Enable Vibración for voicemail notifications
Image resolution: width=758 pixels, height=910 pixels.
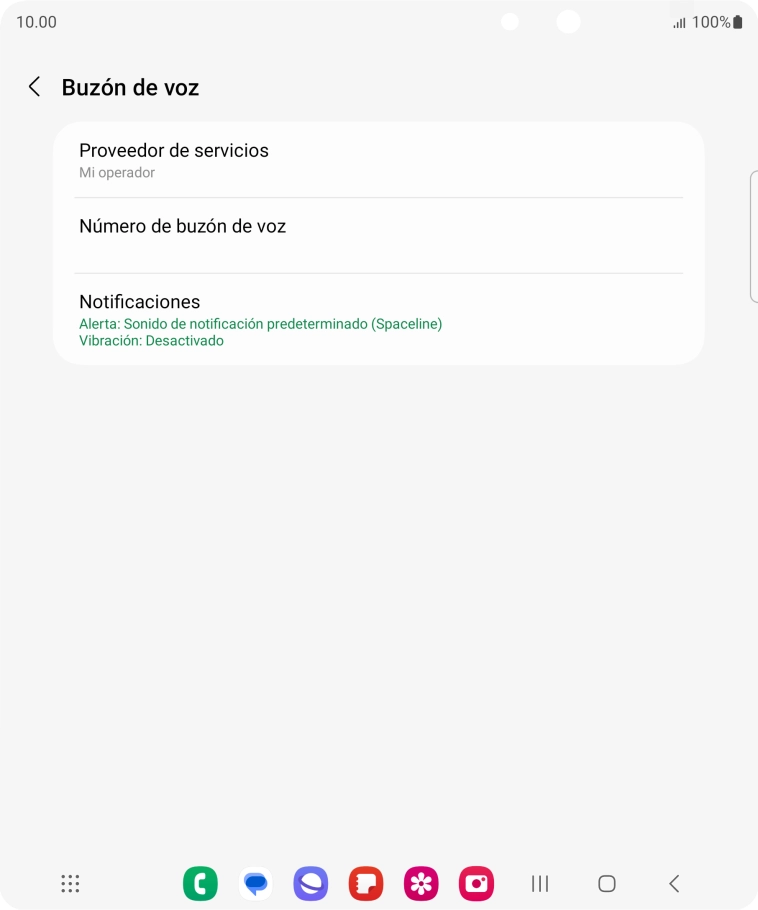click(x=152, y=341)
